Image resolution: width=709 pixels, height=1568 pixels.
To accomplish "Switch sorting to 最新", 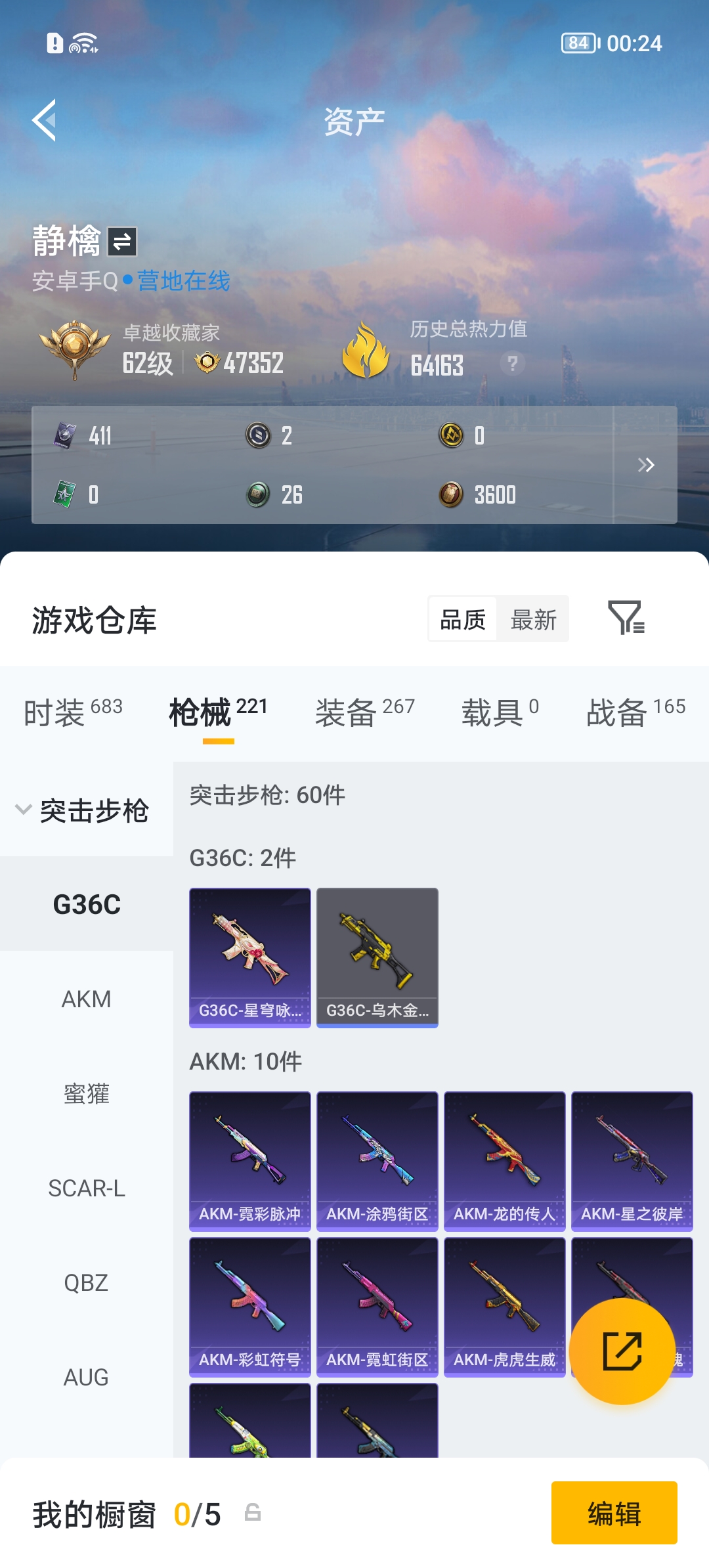I will click(x=533, y=619).
